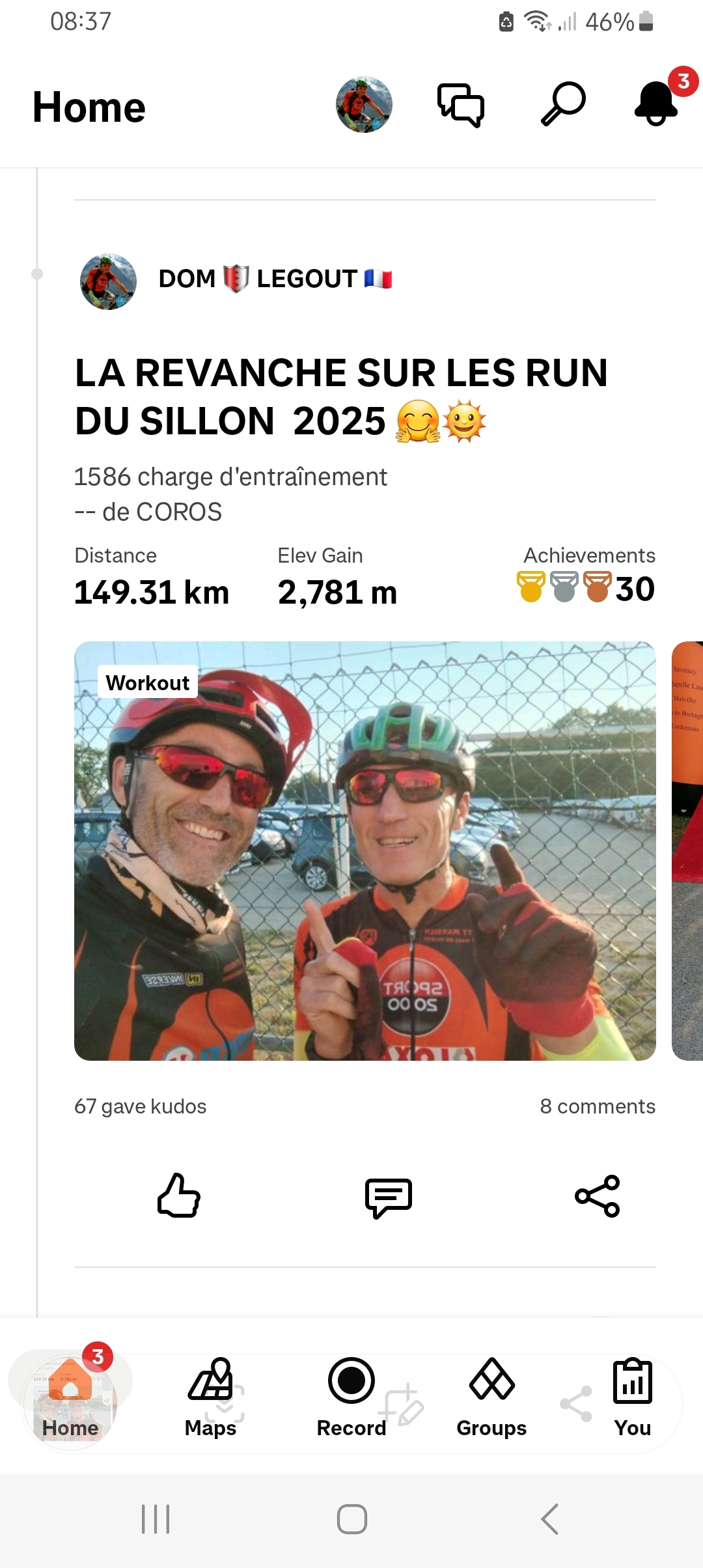This screenshot has height=1568, width=703.
Task: Open the 8 comments
Action: click(597, 1106)
